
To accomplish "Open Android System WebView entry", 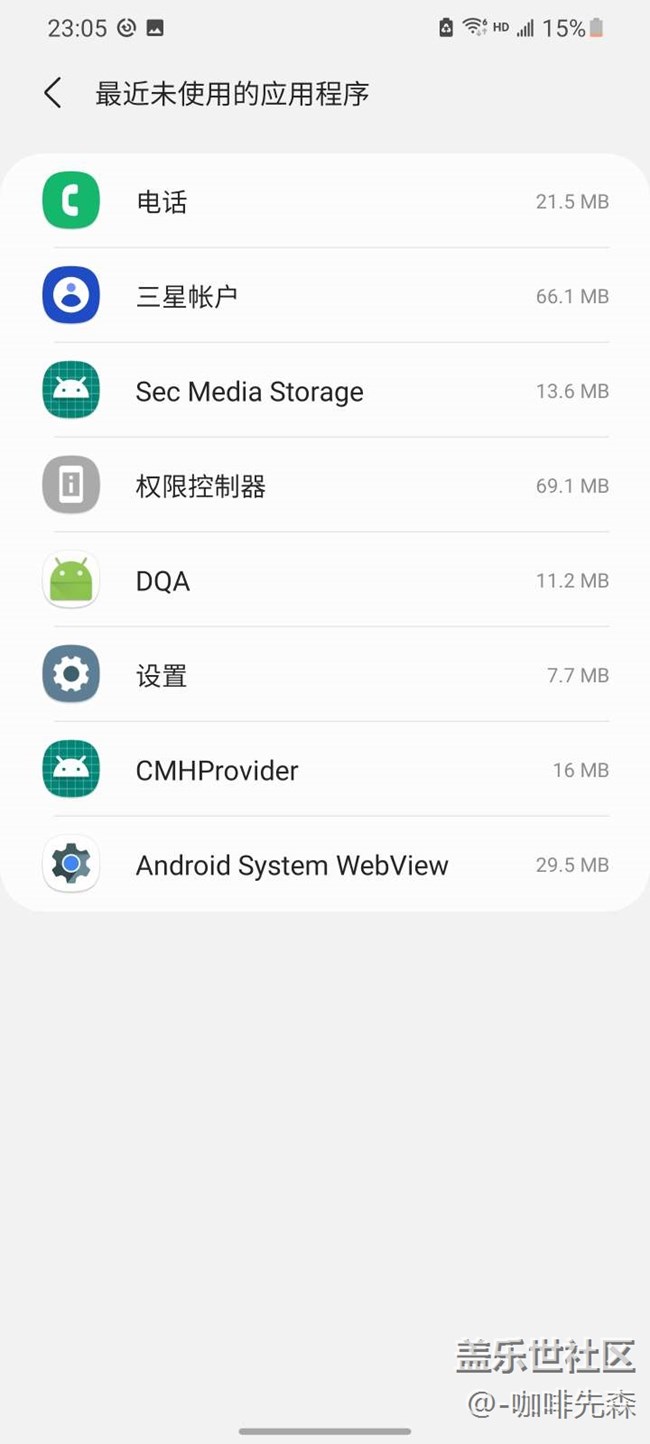I will point(324,865).
